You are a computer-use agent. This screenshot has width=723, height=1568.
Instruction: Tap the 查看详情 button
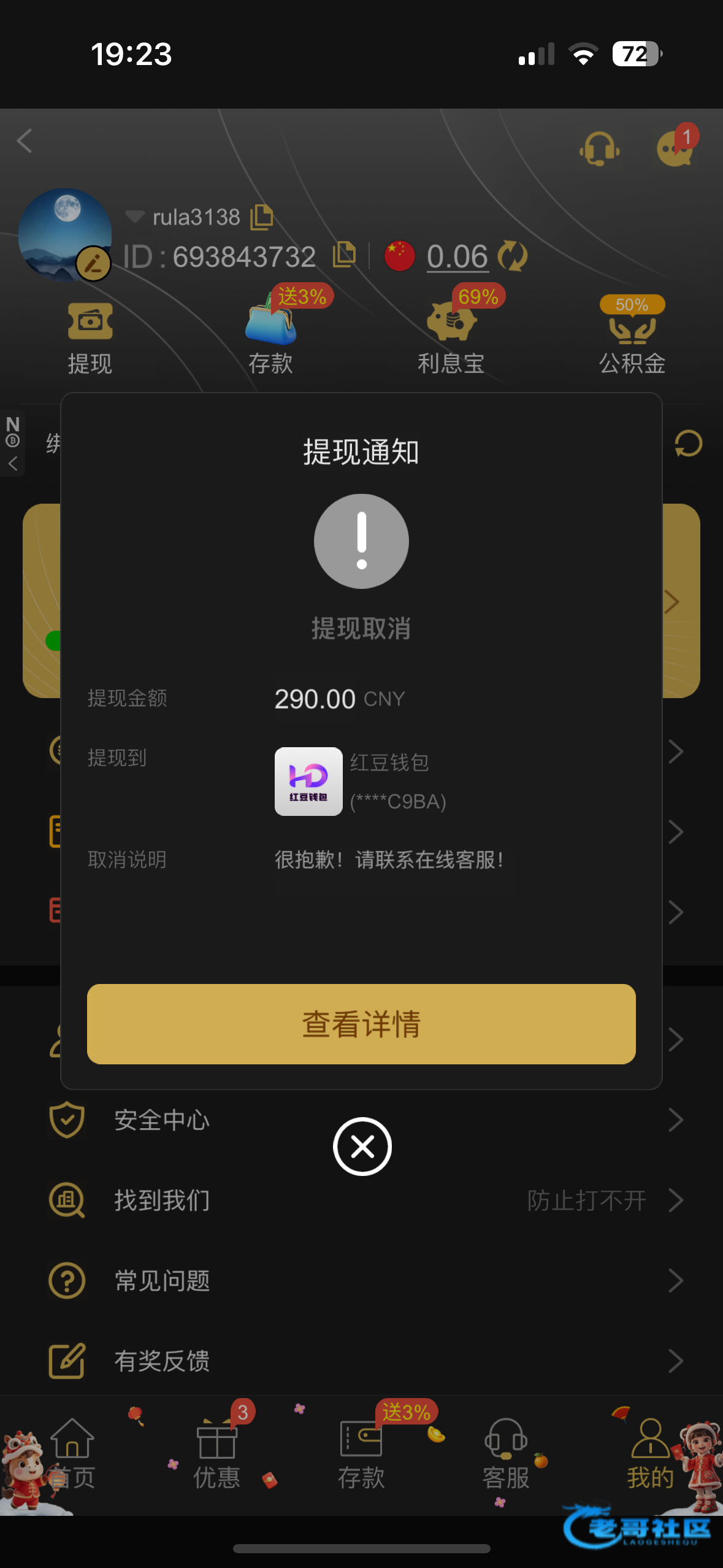pos(361,1024)
